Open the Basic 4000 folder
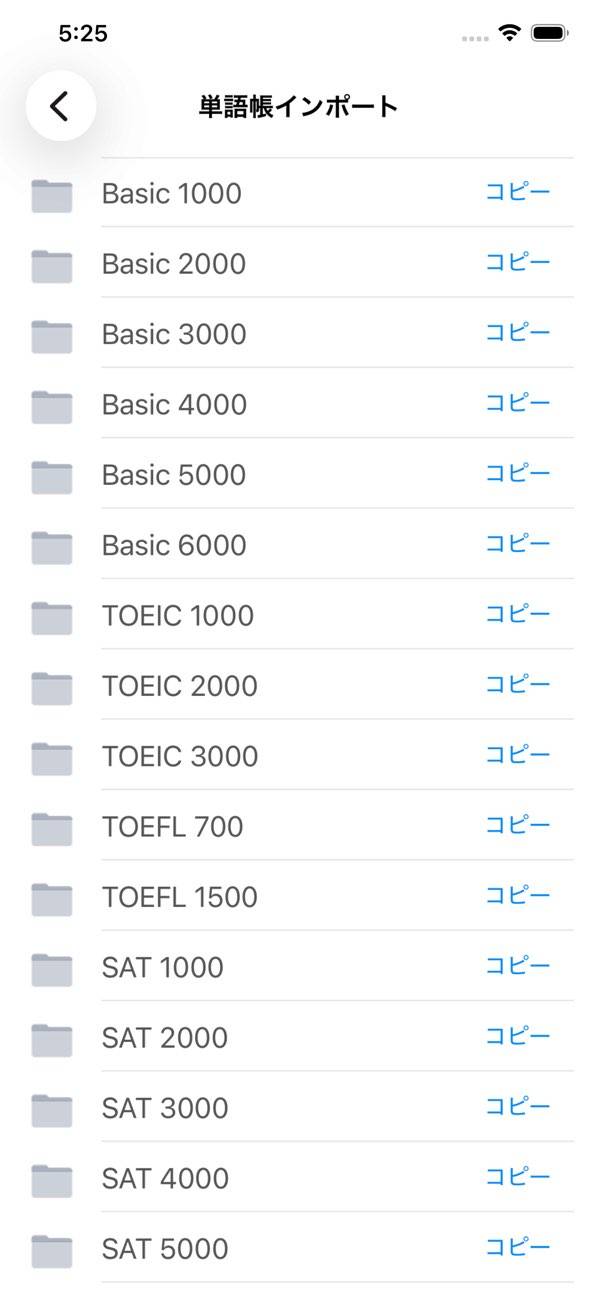Viewport: 600px width, 1299px height. click(174, 404)
